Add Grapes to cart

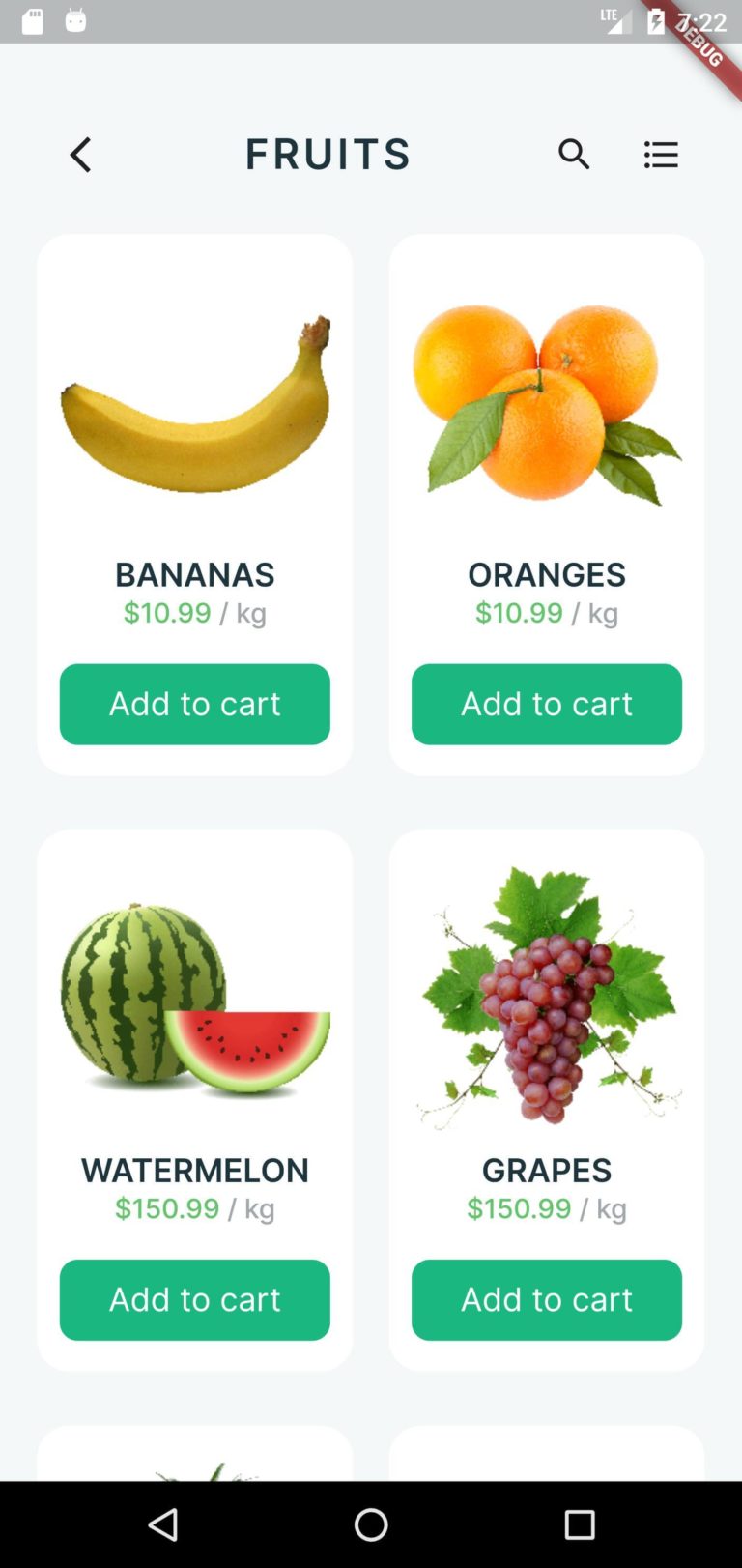[x=547, y=1299]
